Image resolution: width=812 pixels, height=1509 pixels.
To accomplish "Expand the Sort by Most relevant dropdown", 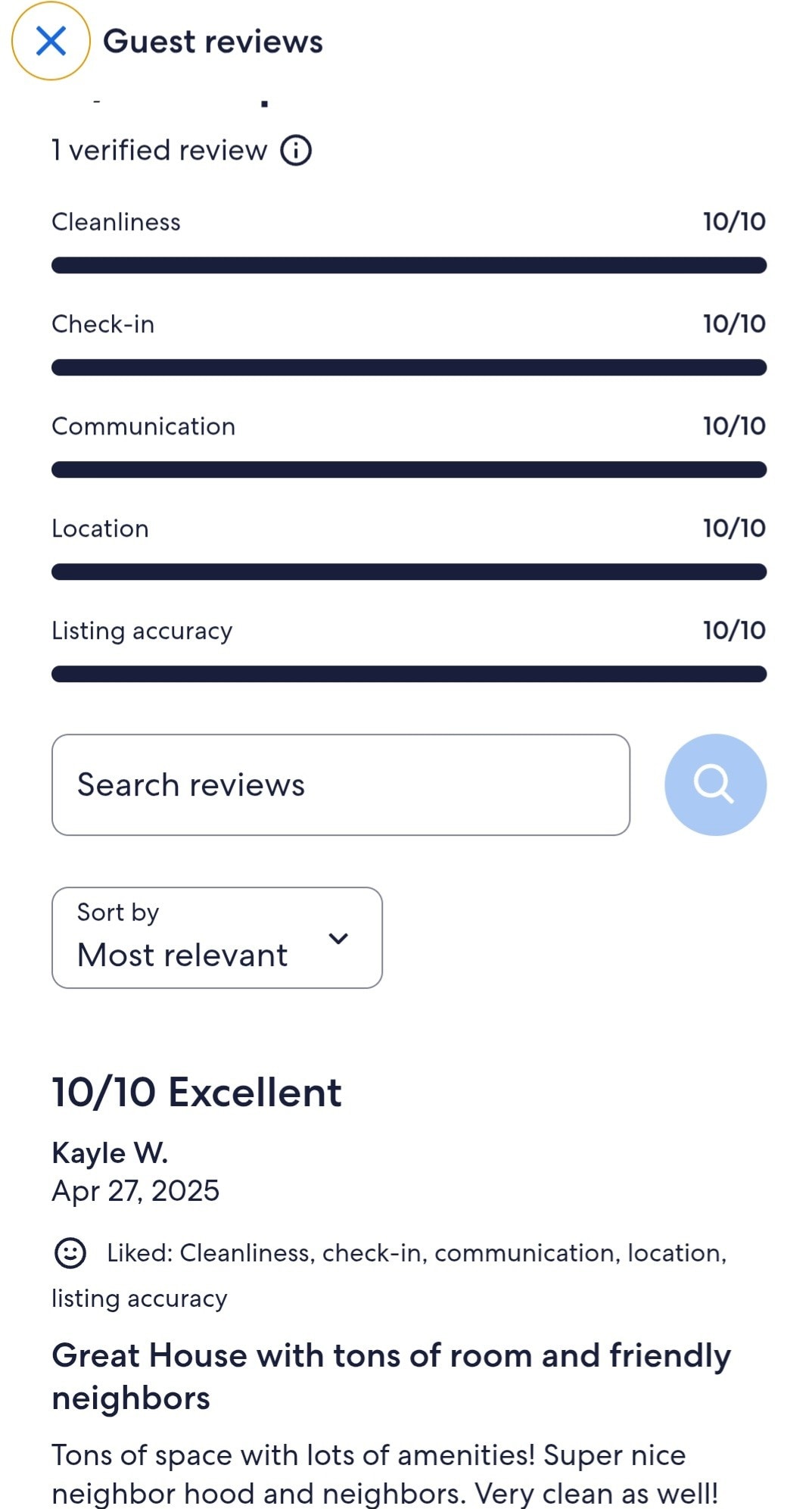I will [x=216, y=937].
